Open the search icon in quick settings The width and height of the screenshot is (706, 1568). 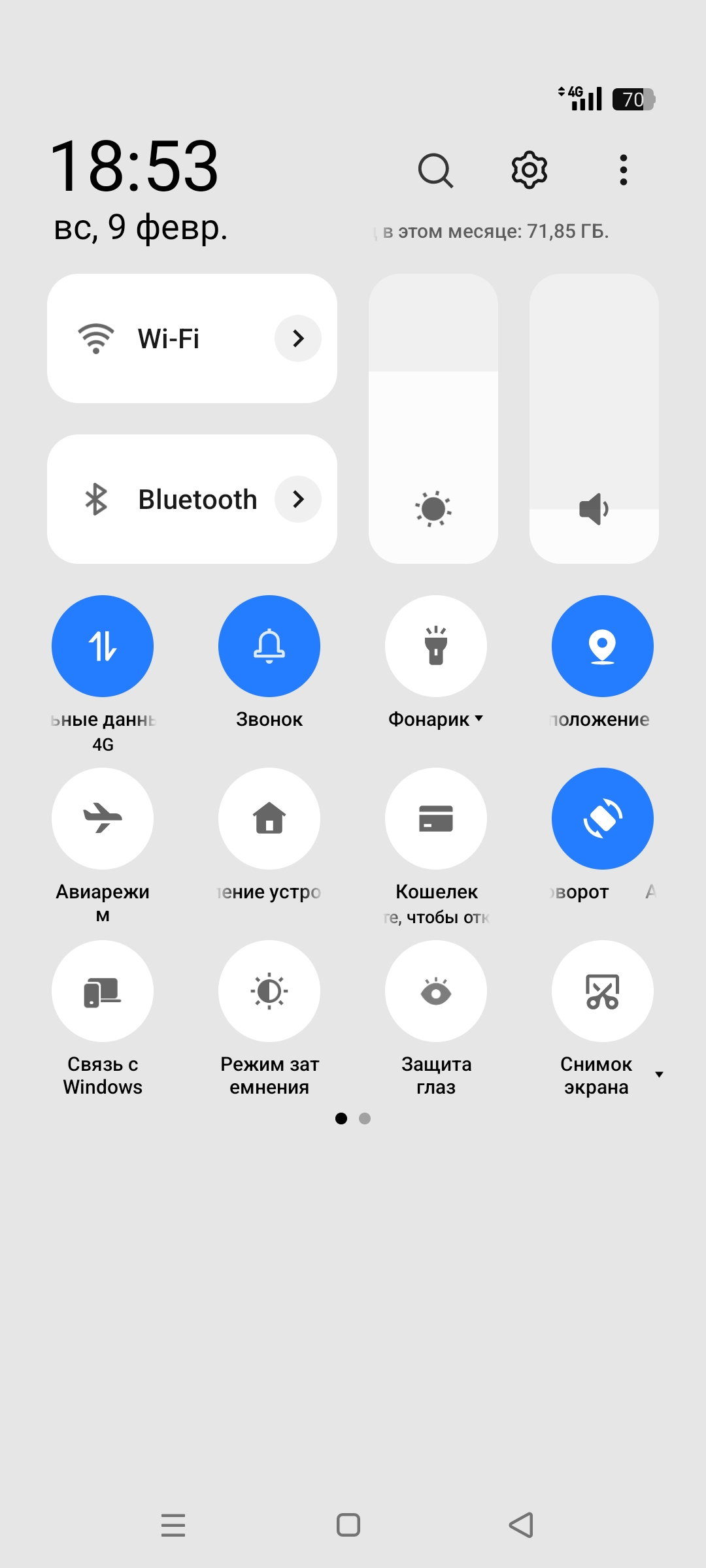(435, 171)
